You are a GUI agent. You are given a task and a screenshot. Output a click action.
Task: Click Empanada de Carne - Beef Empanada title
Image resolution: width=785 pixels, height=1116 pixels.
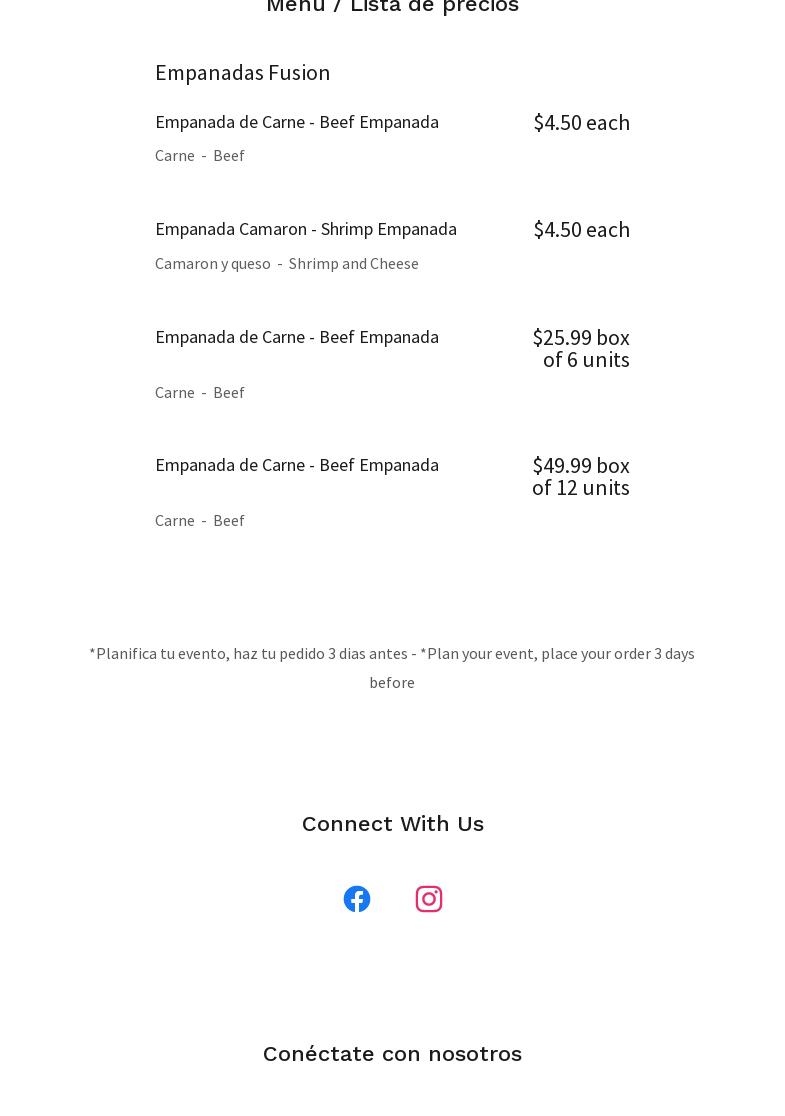tap(297, 121)
